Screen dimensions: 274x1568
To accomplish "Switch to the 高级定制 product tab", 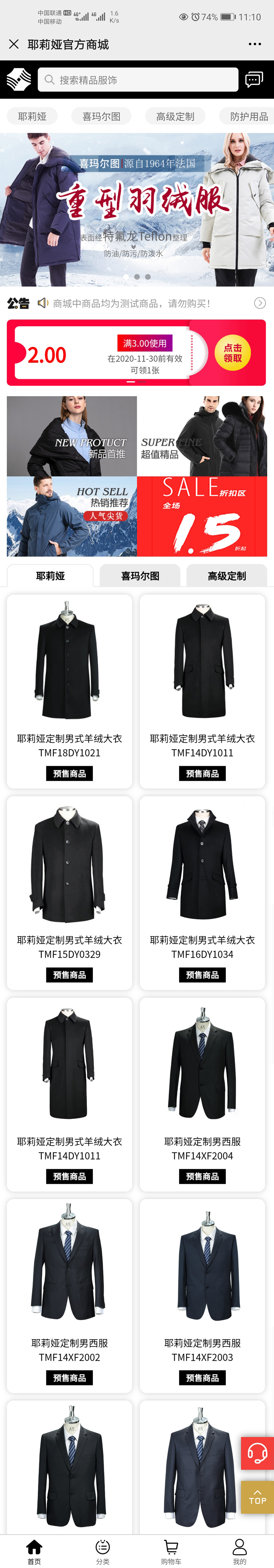I will point(227,576).
